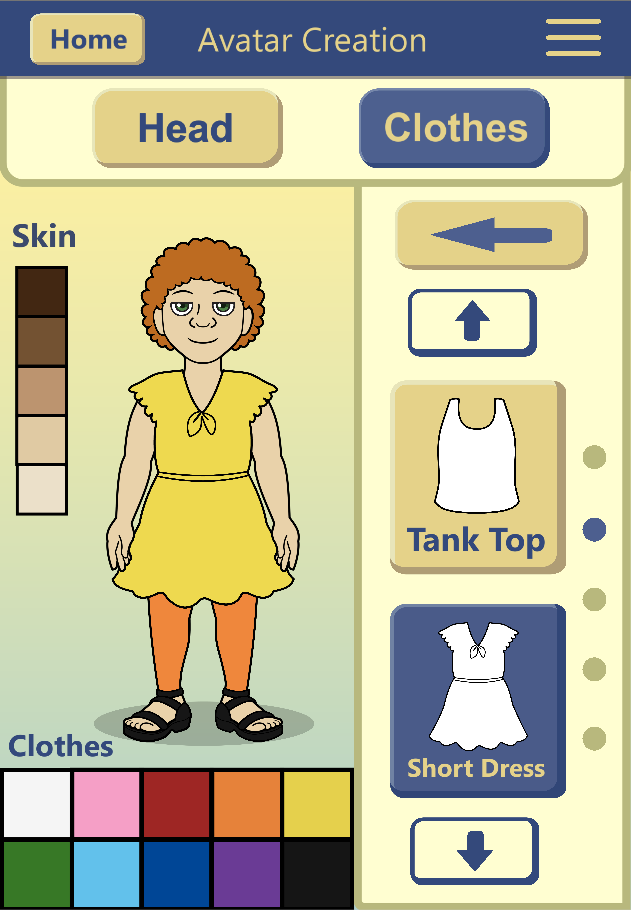Choose the orange clothes color
631x910 pixels.
(x=246, y=804)
